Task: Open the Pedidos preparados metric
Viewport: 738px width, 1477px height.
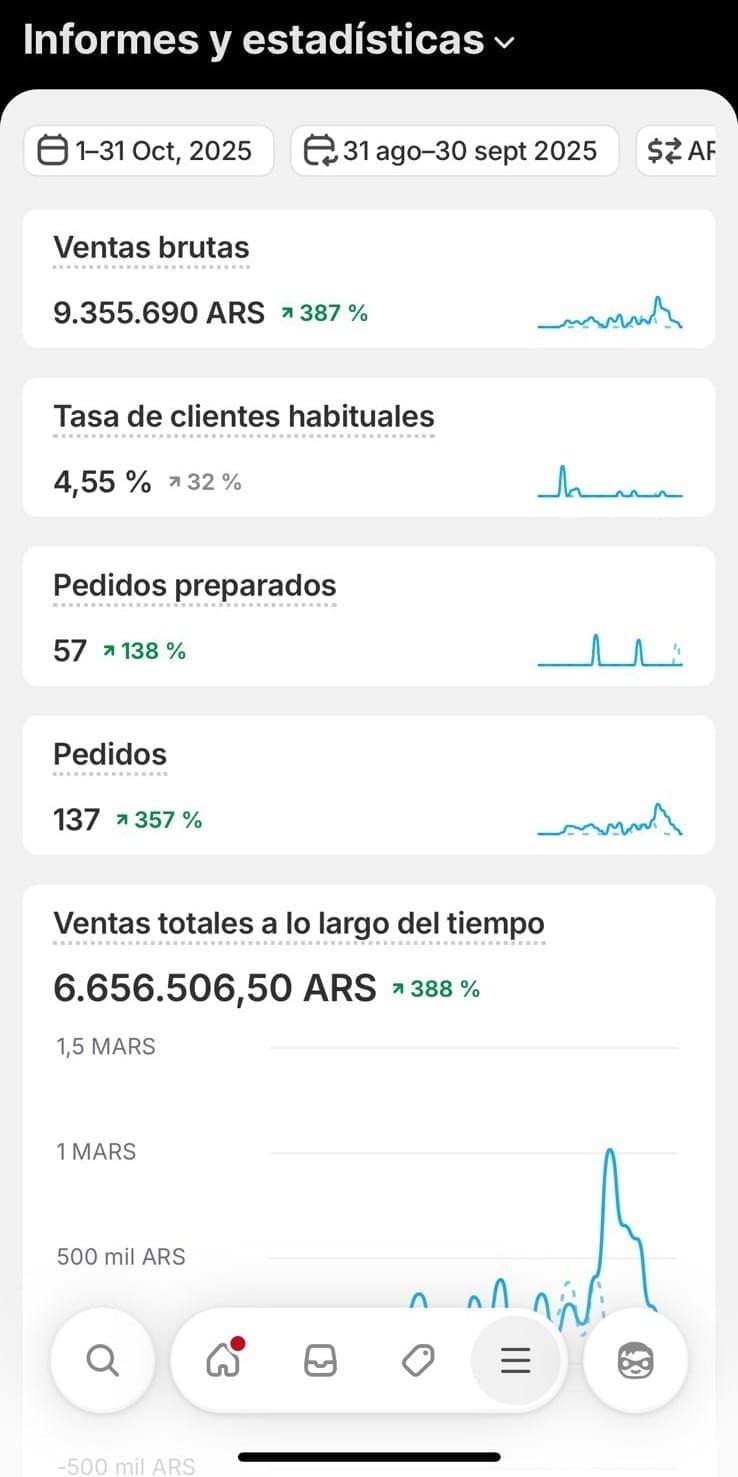Action: 194,585
